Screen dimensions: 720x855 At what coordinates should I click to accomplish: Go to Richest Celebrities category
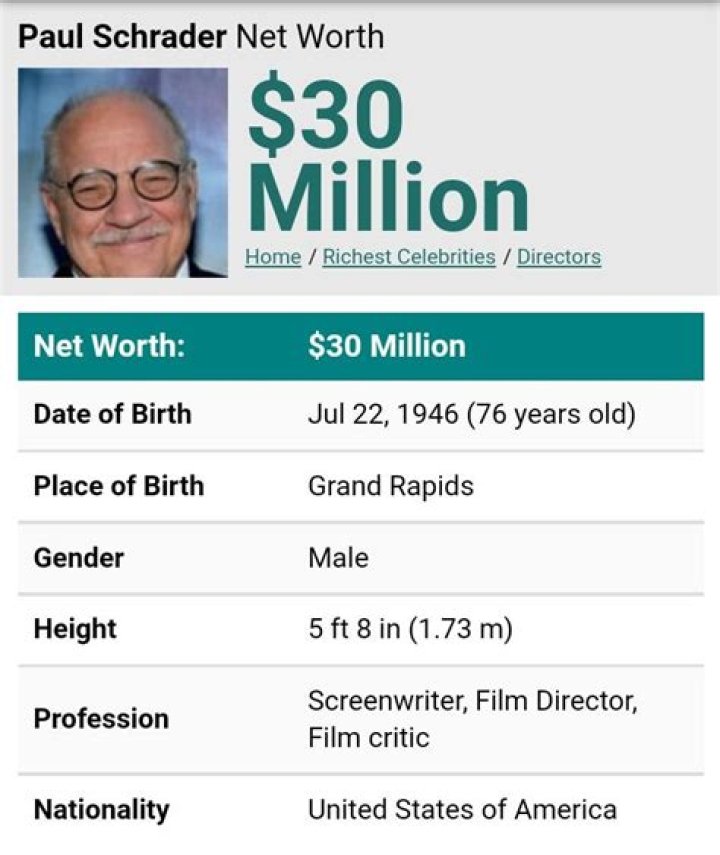pos(409,257)
